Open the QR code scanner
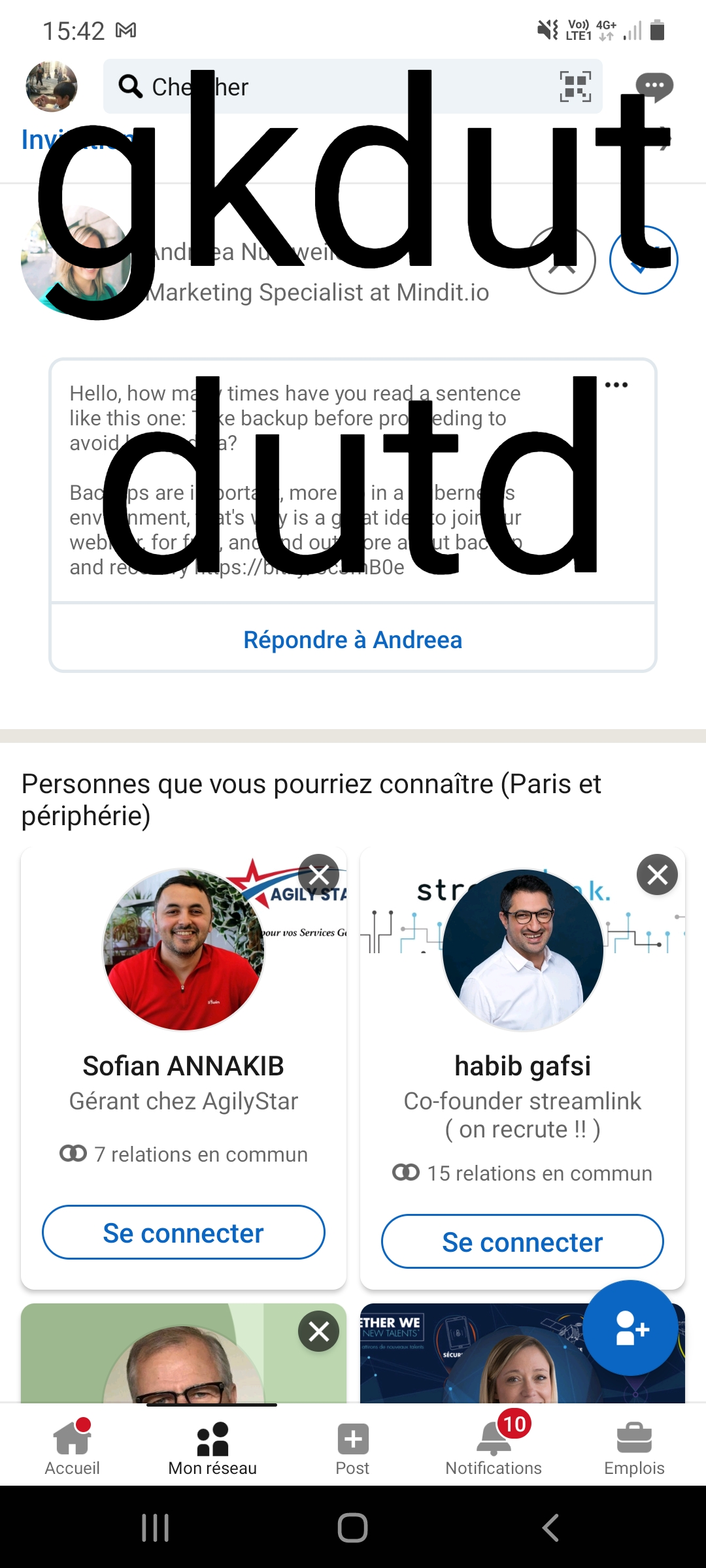The image size is (706, 1568). pos(575,86)
